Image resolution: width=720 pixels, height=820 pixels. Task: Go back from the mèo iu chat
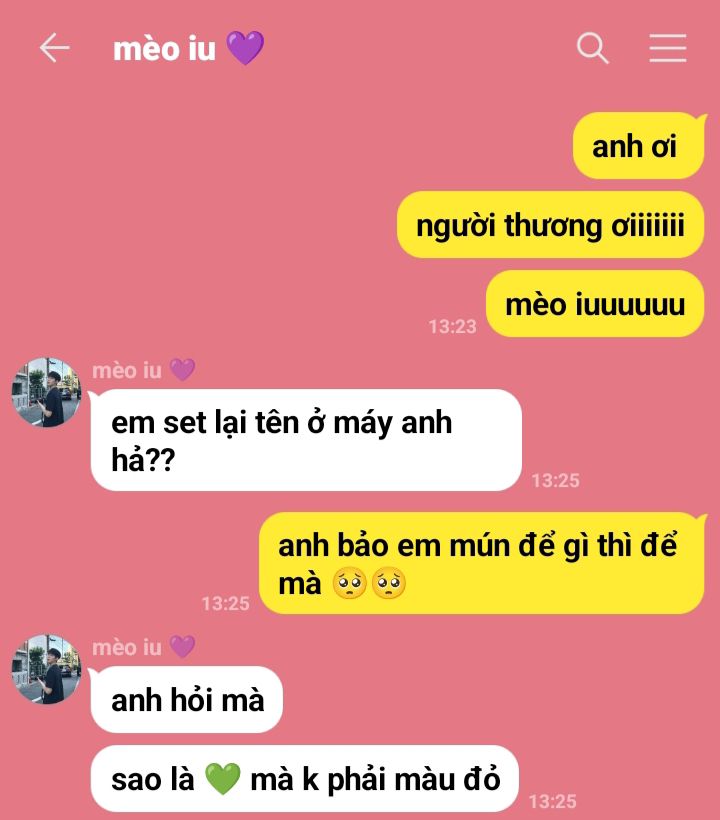click(54, 48)
